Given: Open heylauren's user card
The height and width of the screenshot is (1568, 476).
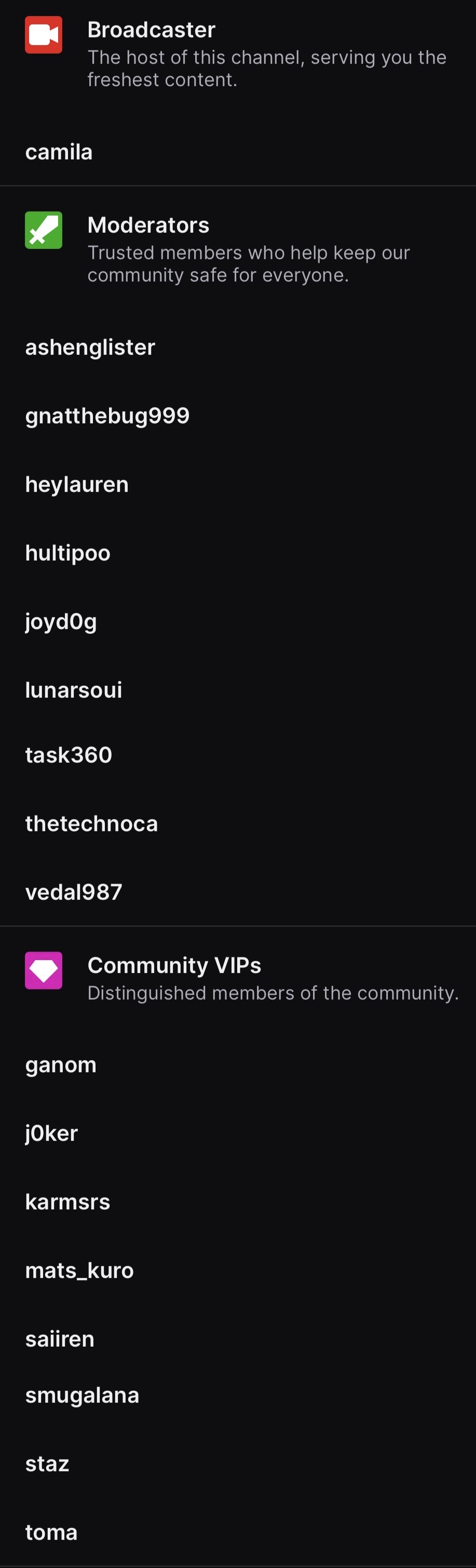Looking at the screenshot, I should (77, 485).
